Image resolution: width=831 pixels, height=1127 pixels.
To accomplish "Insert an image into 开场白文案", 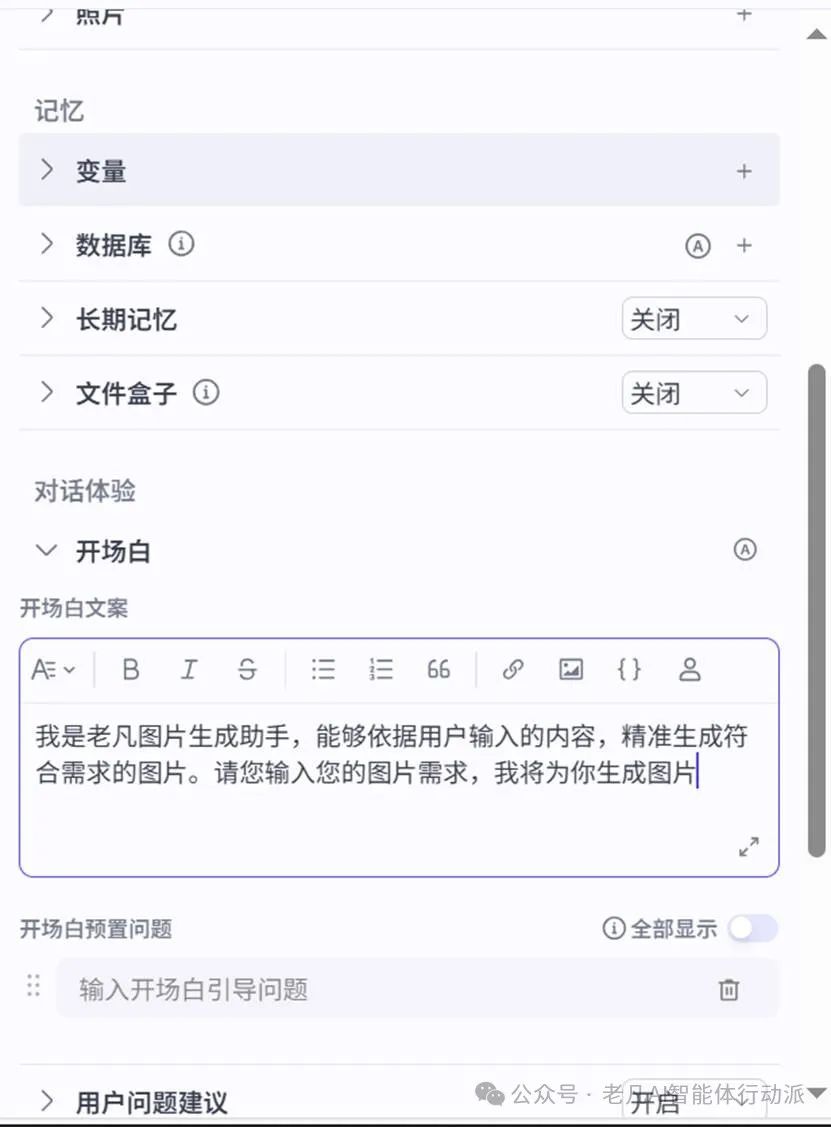I will 571,670.
